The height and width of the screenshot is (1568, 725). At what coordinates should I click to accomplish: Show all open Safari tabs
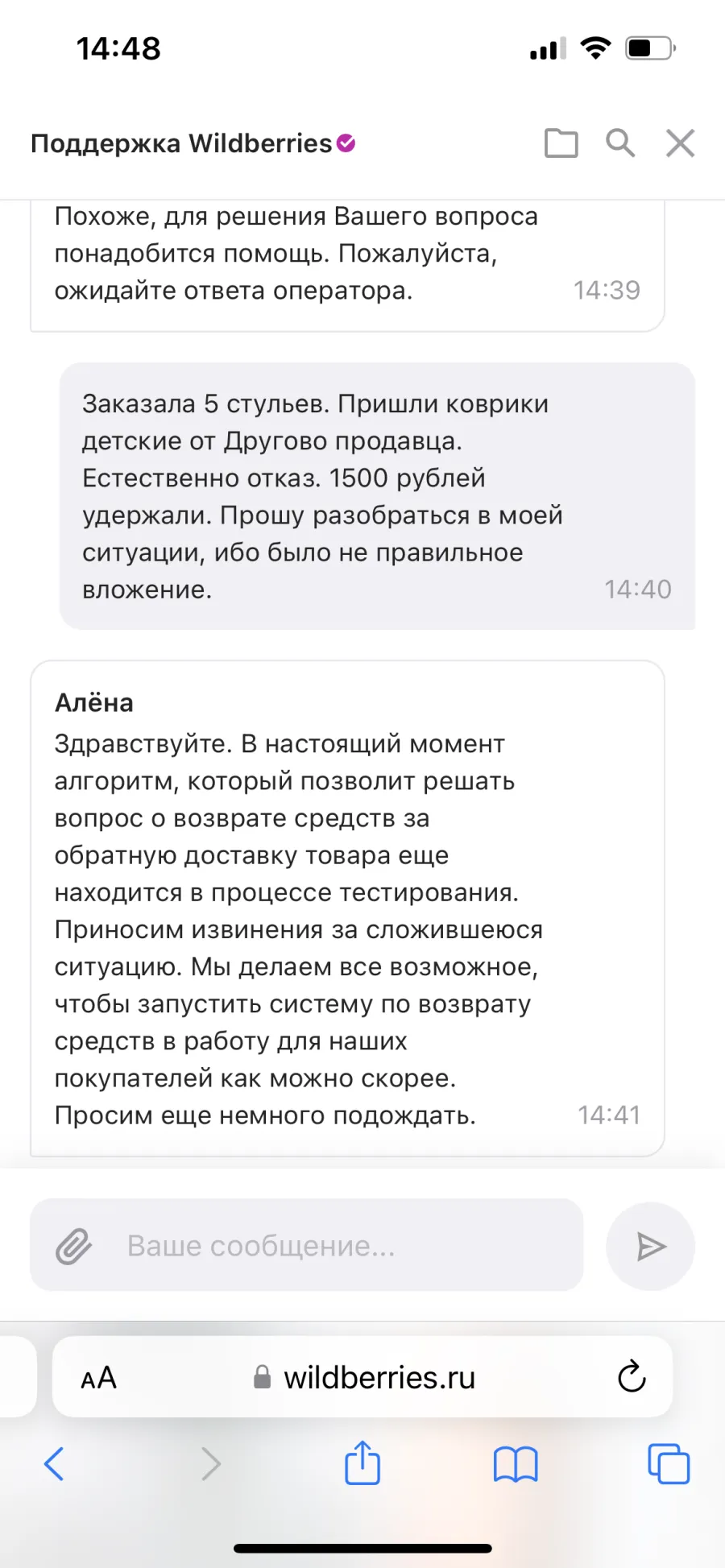coord(669,1463)
